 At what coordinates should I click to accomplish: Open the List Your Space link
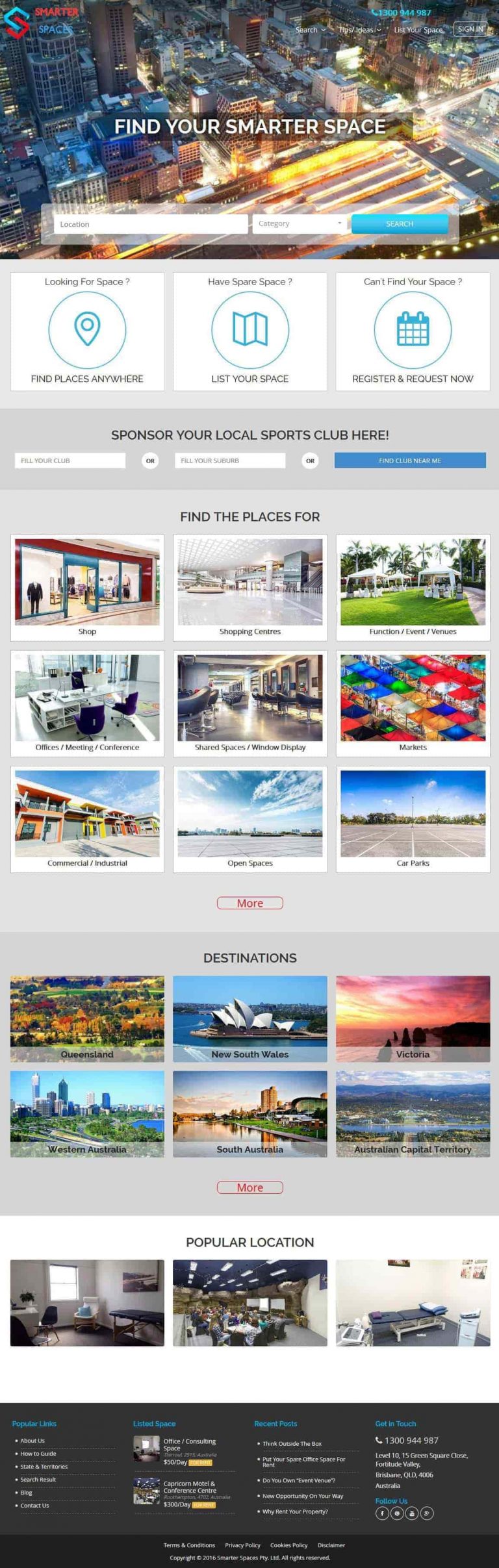coord(418,30)
